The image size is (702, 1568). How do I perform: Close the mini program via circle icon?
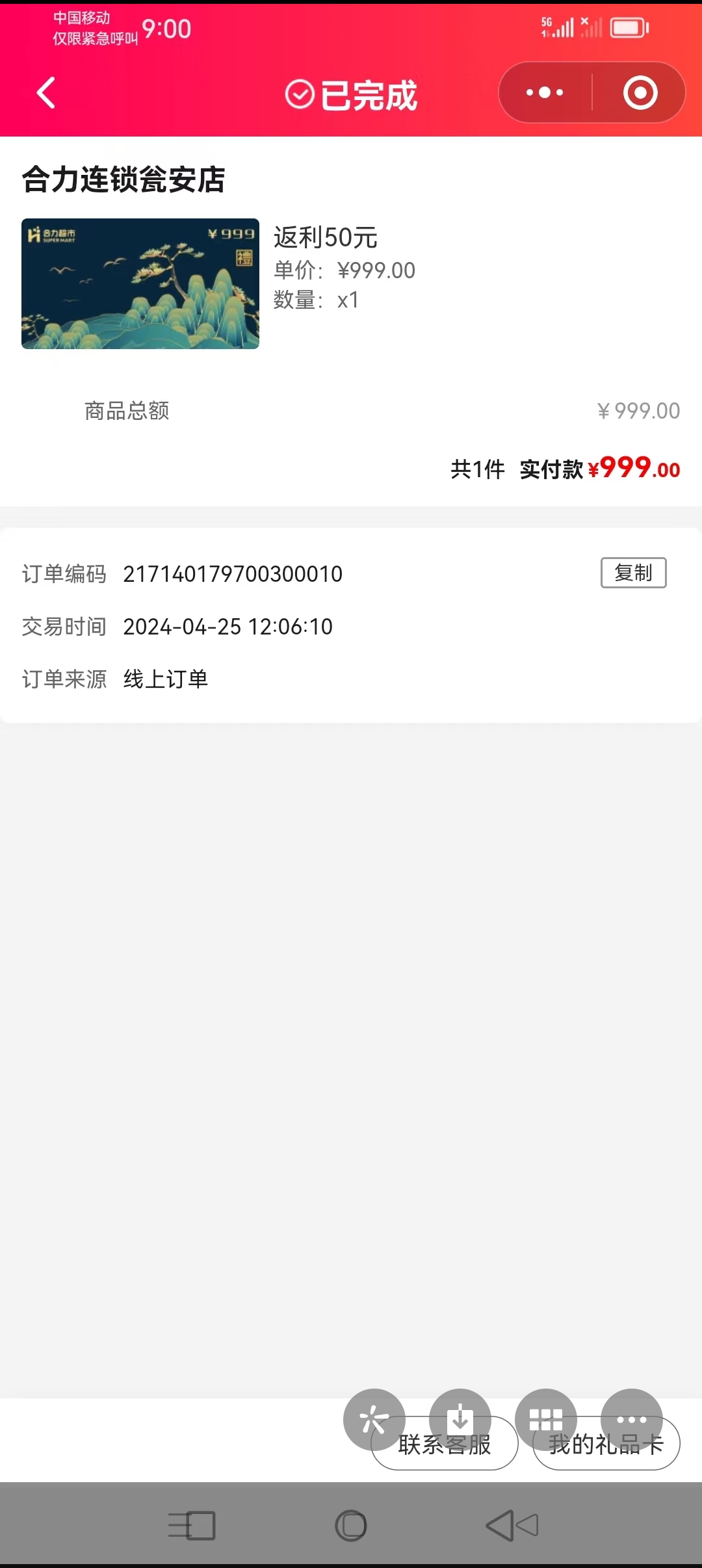pos(640,93)
